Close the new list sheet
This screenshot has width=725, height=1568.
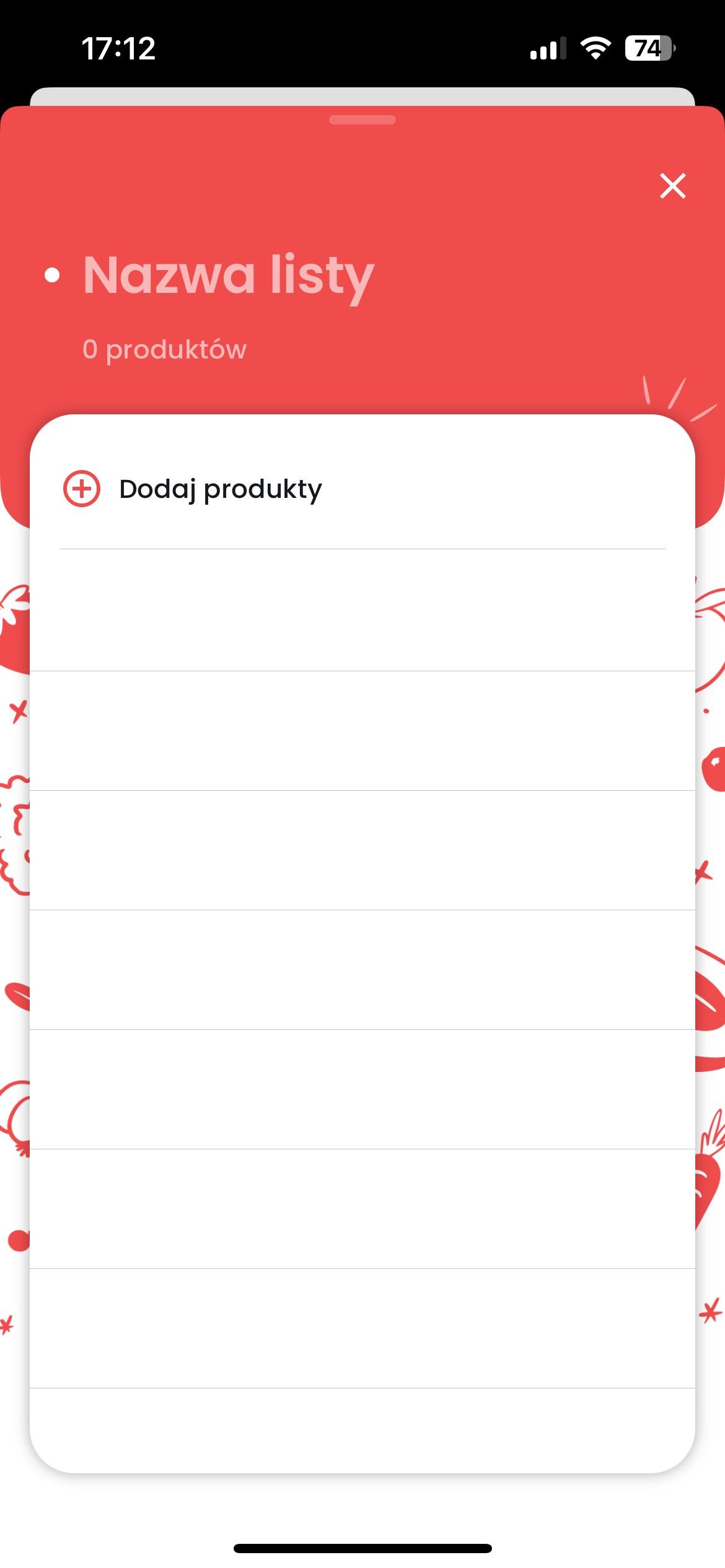tap(672, 186)
